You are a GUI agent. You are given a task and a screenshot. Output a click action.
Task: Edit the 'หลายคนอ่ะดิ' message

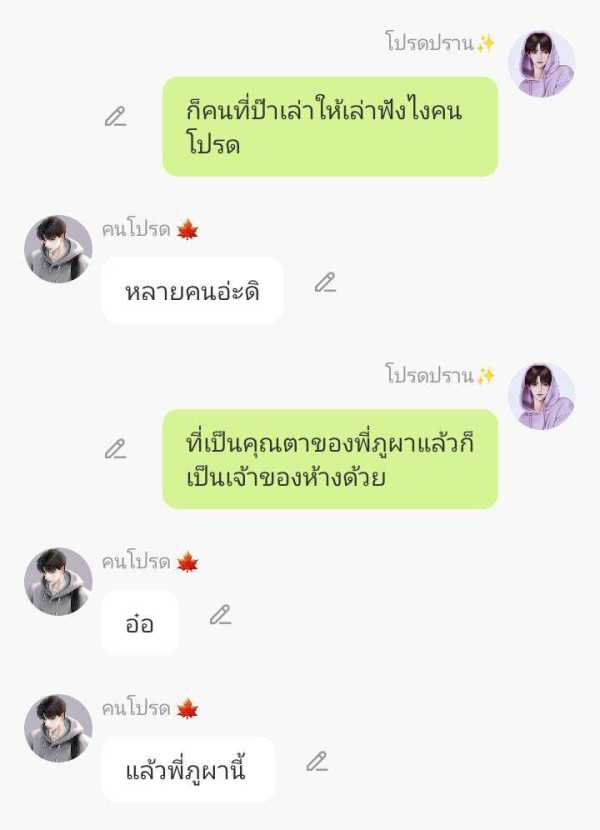click(325, 283)
